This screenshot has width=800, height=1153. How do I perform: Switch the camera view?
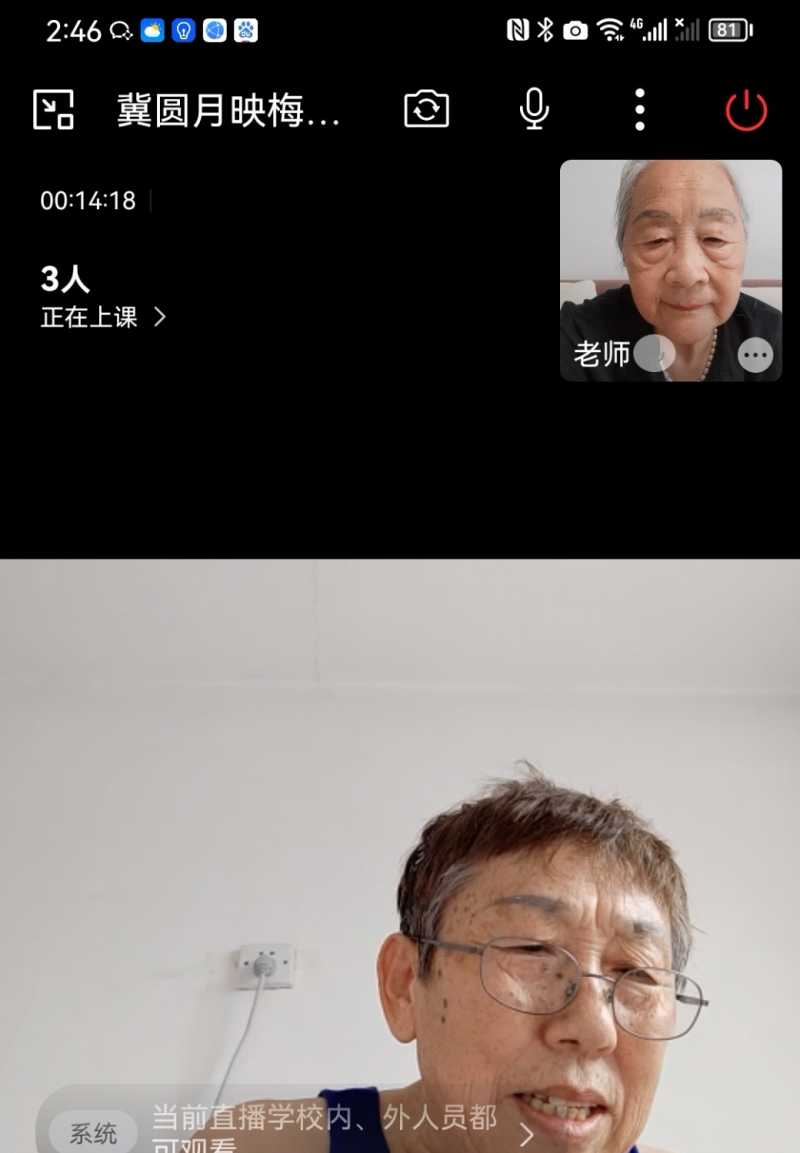point(428,109)
